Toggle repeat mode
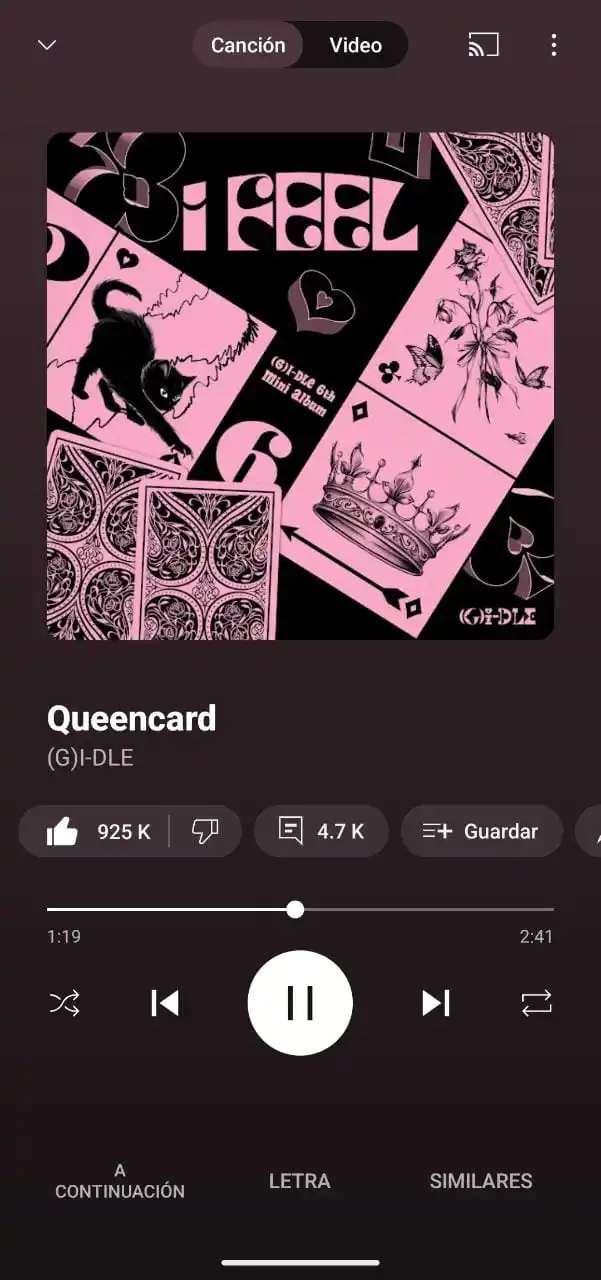Viewport: 601px width, 1280px height. [537, 1003]
